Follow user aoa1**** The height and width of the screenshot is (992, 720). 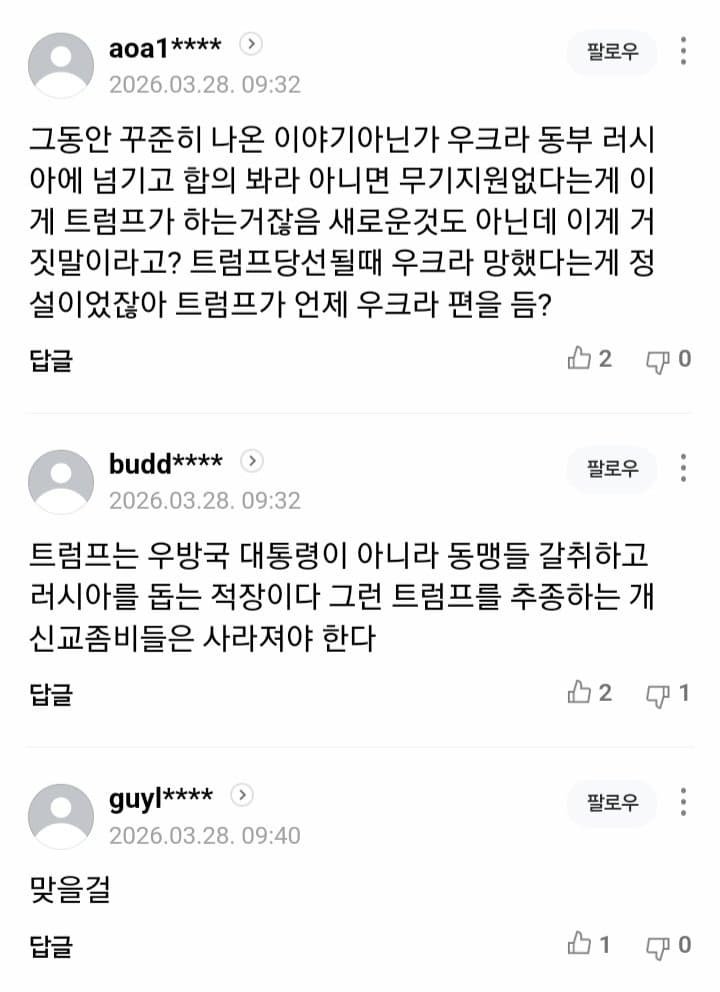(612, 51)
